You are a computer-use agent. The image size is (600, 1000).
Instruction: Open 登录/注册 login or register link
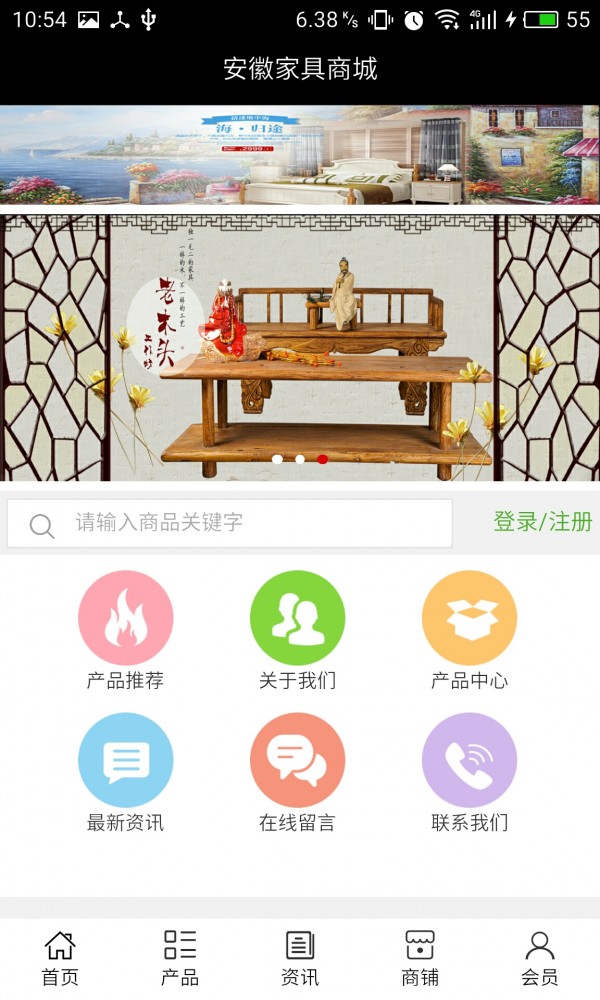[x=542, y=522]
